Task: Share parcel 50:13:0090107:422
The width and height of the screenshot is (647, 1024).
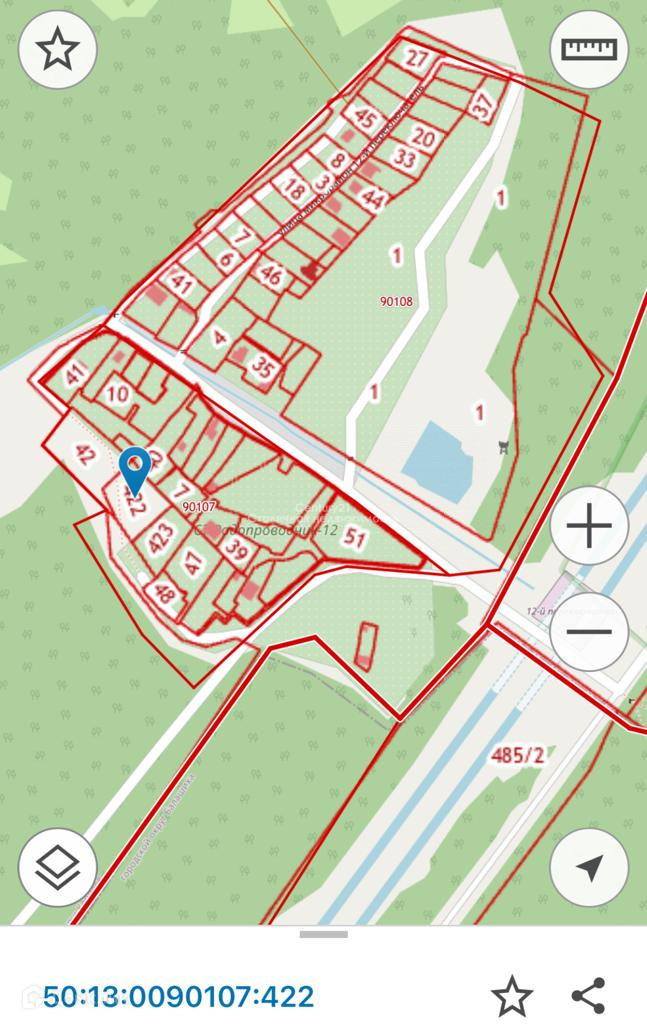Action: pos(589,996)
